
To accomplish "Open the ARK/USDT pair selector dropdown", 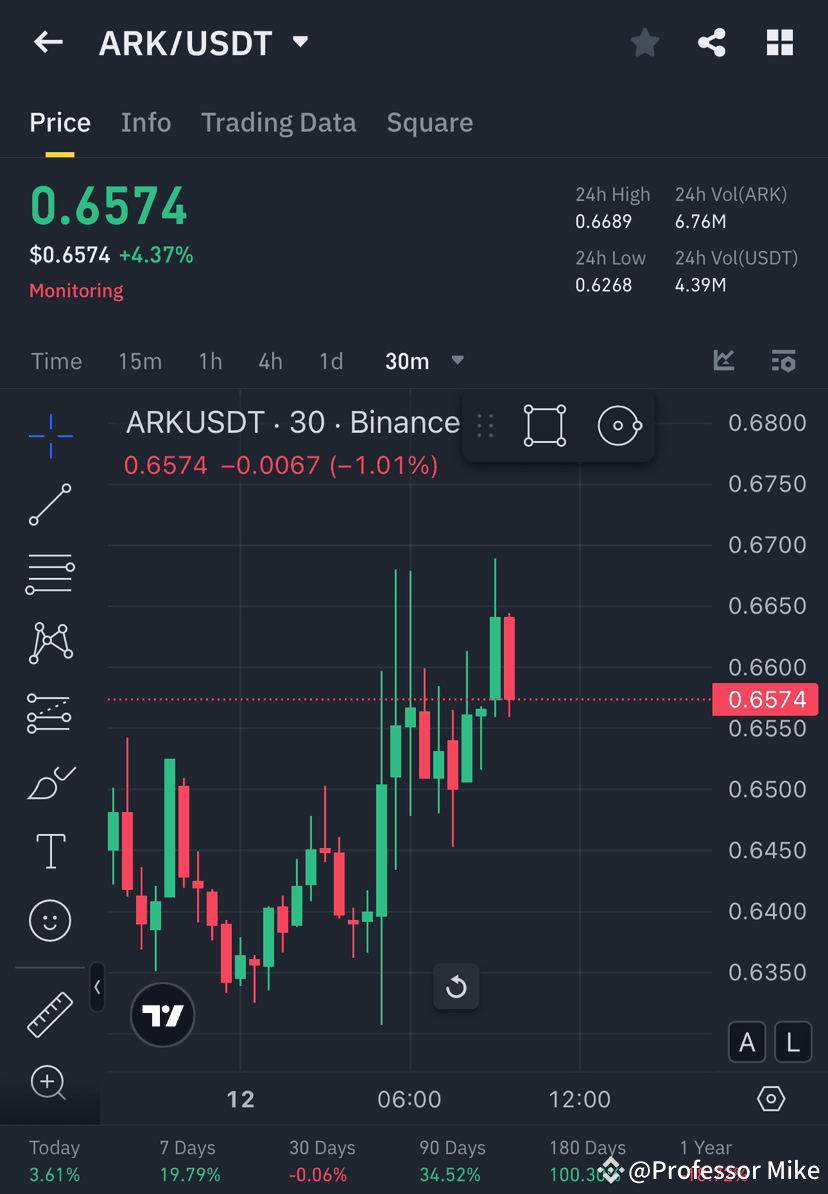I will pyautogui.click(x=300, y=42).
